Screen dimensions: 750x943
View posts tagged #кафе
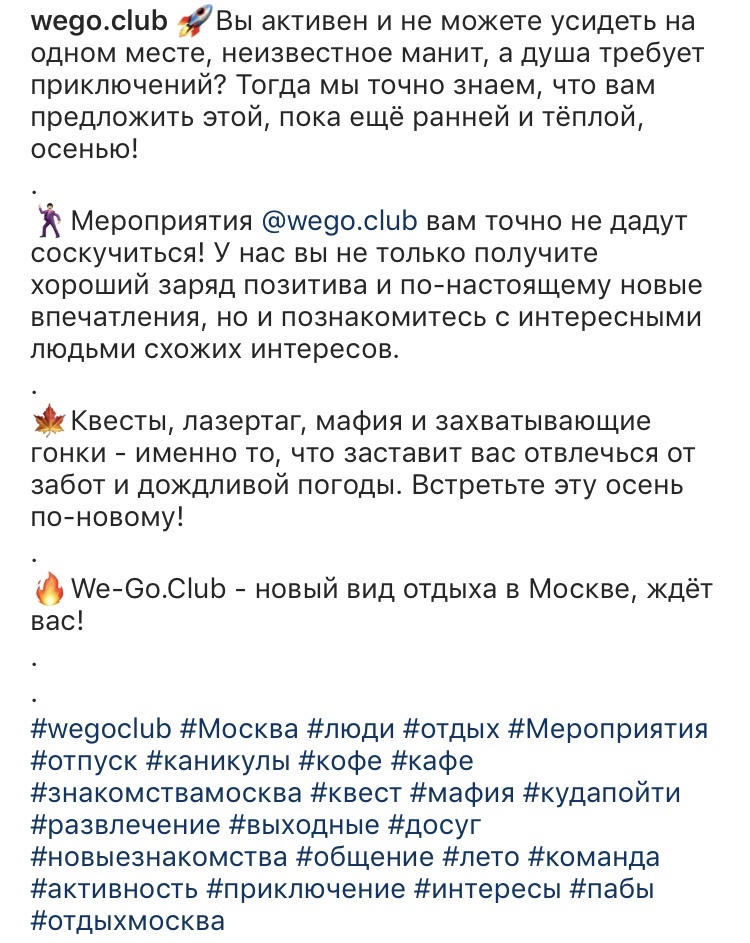click(x=432, y=761)
